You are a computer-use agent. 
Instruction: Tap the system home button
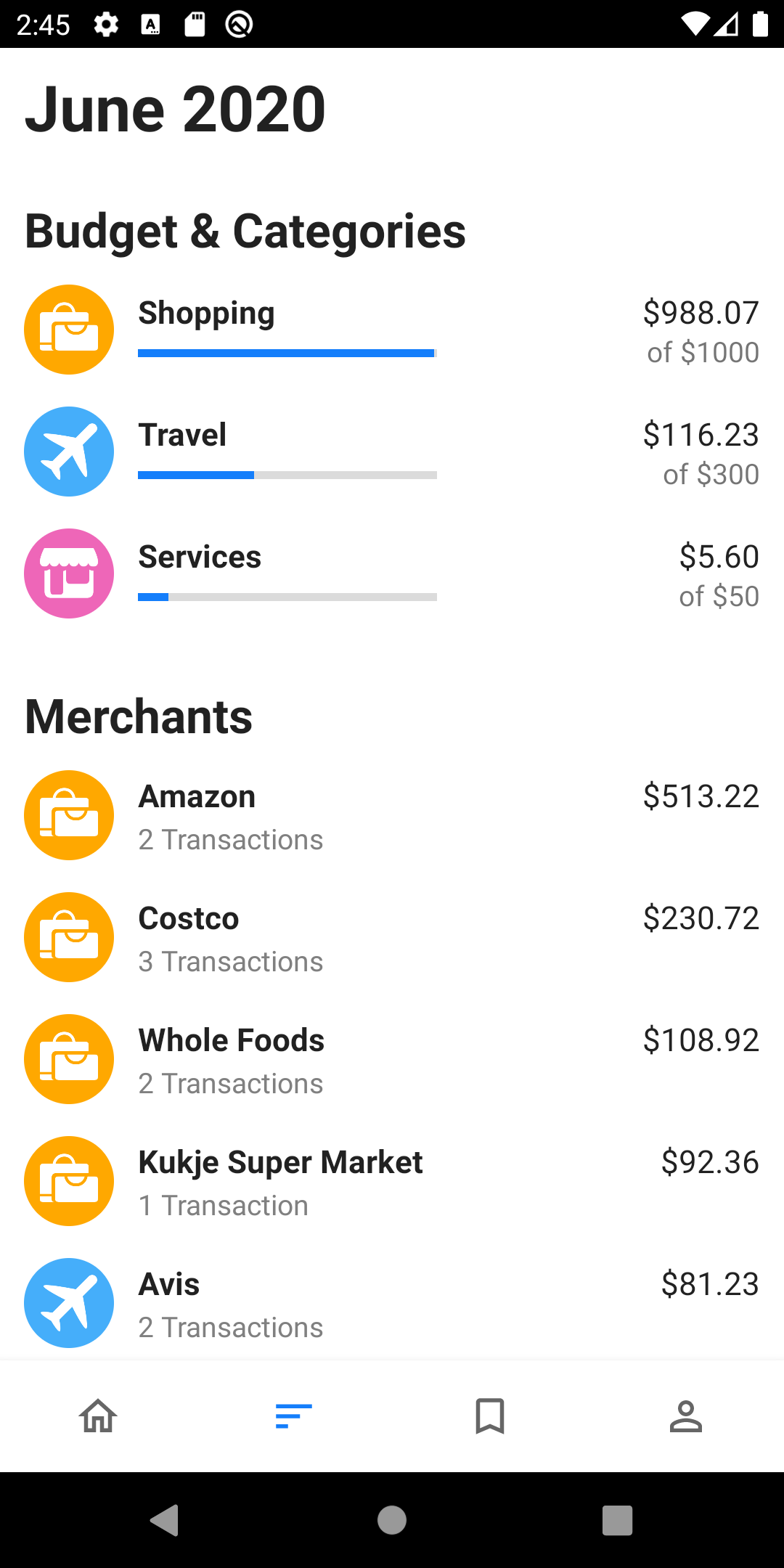392,1520
